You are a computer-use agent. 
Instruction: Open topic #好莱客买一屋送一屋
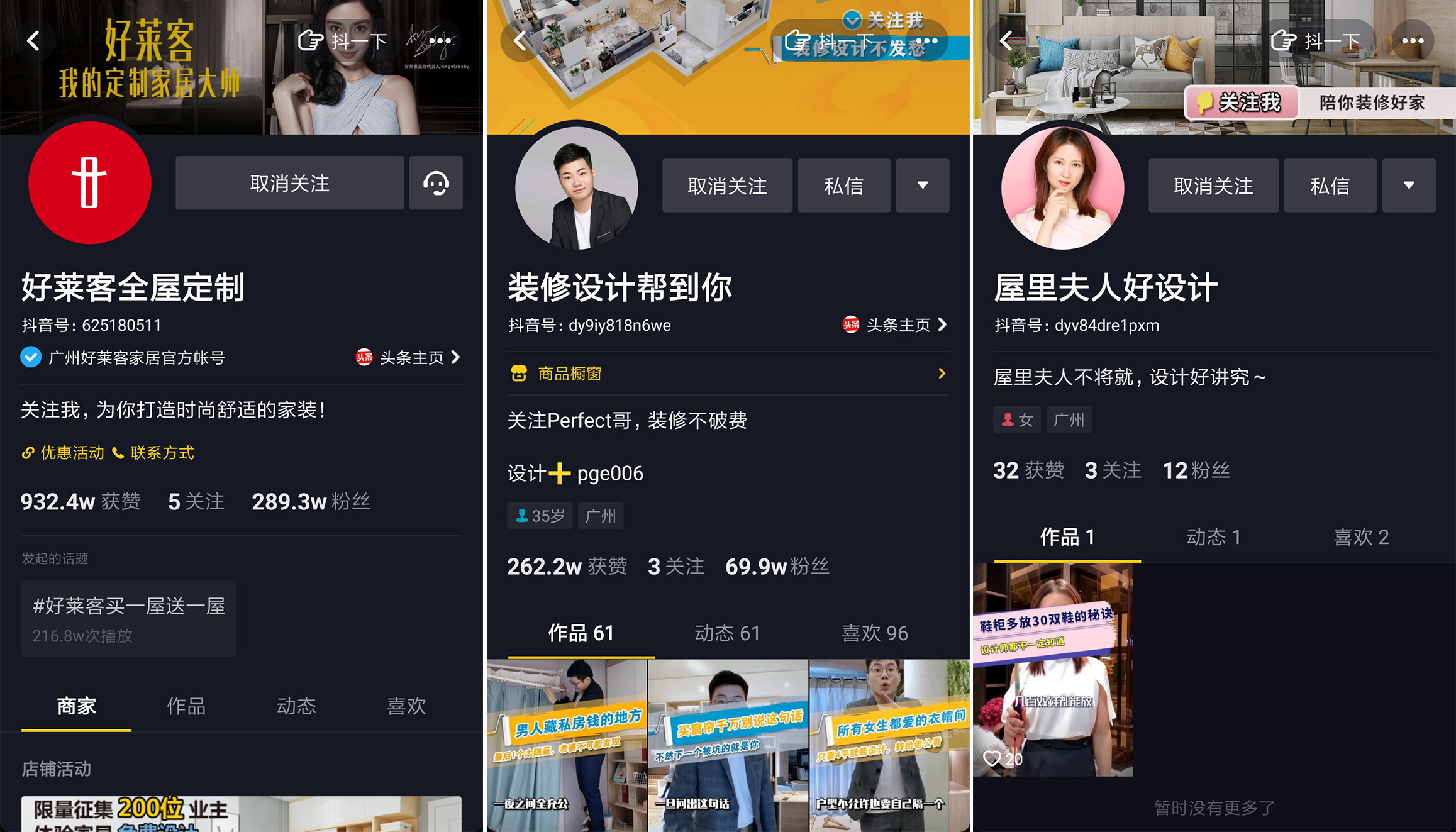pos(129,619)
